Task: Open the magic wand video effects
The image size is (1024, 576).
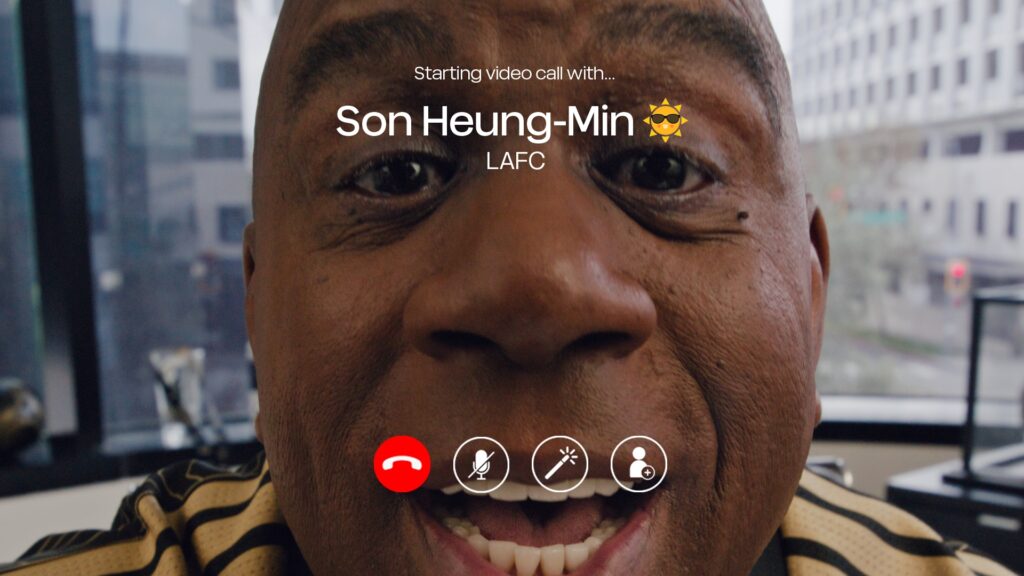Action: 559,465
